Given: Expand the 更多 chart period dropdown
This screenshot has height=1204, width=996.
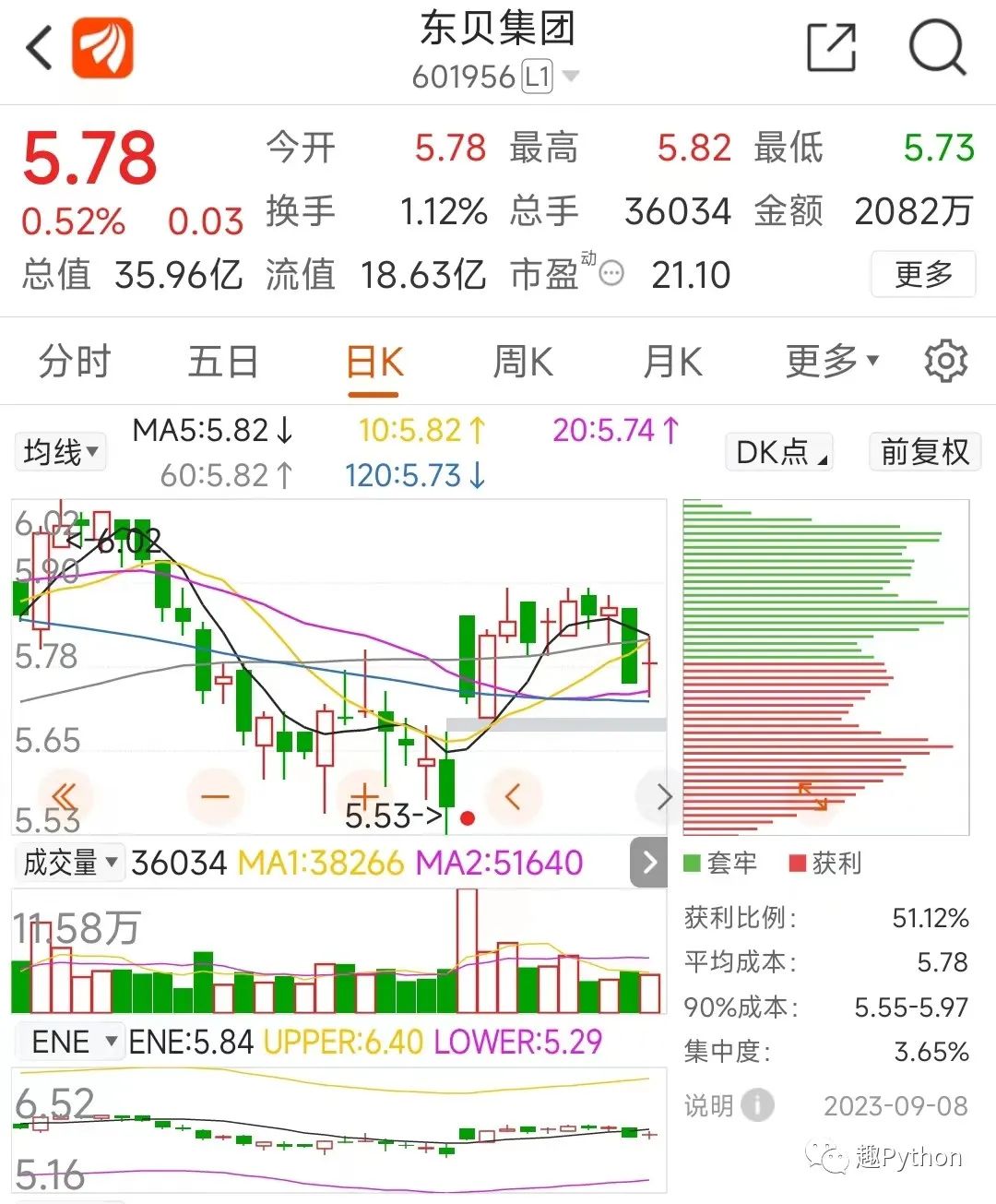Looking at the screenshot, I should (831, 362).
